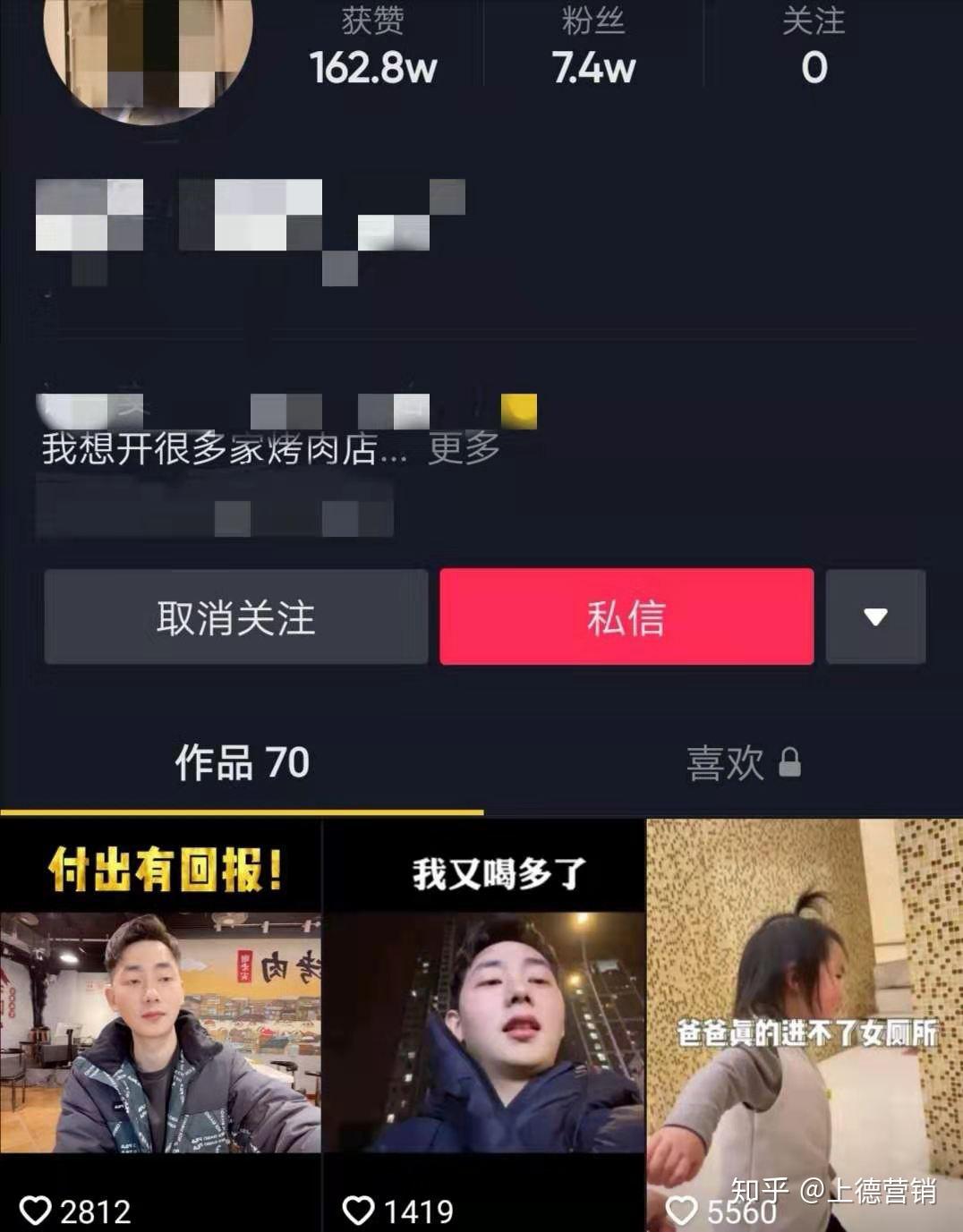
Task: Open a private message with 私信
Action: coord(626,616)
